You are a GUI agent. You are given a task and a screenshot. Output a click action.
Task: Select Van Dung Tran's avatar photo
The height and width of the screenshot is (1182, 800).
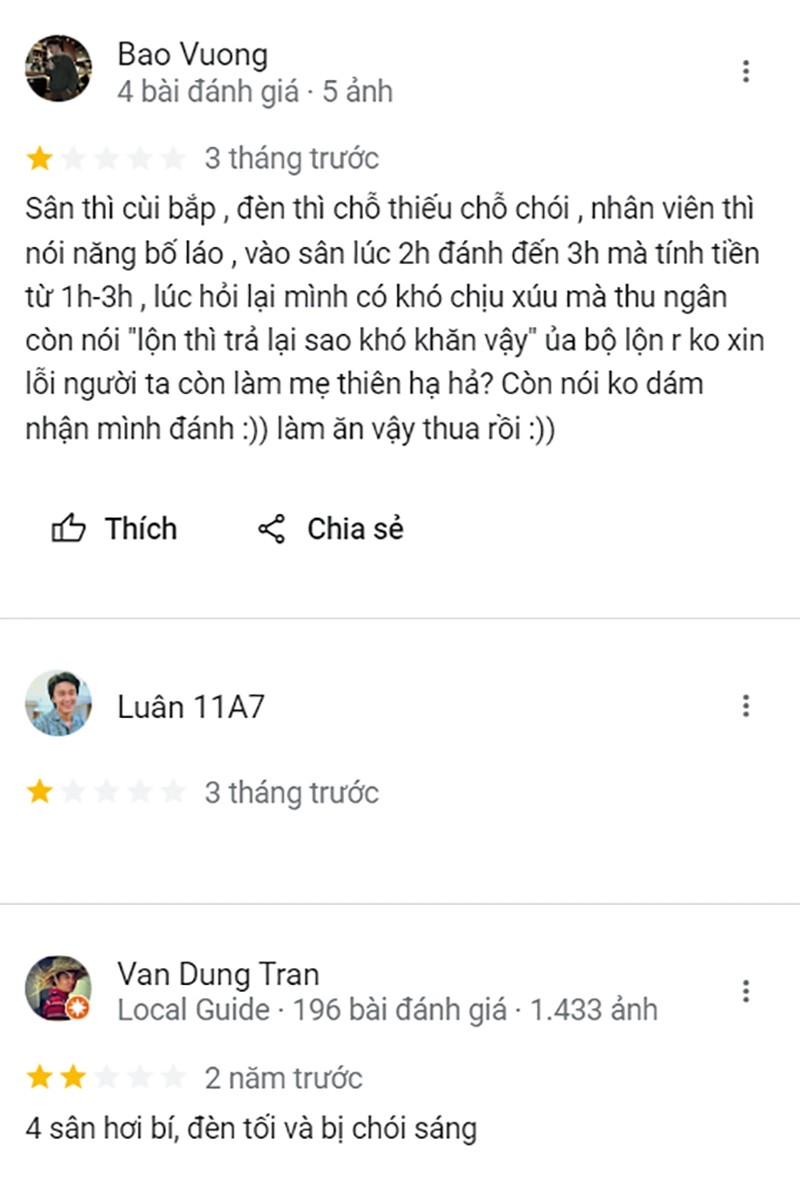coord(58,988)
